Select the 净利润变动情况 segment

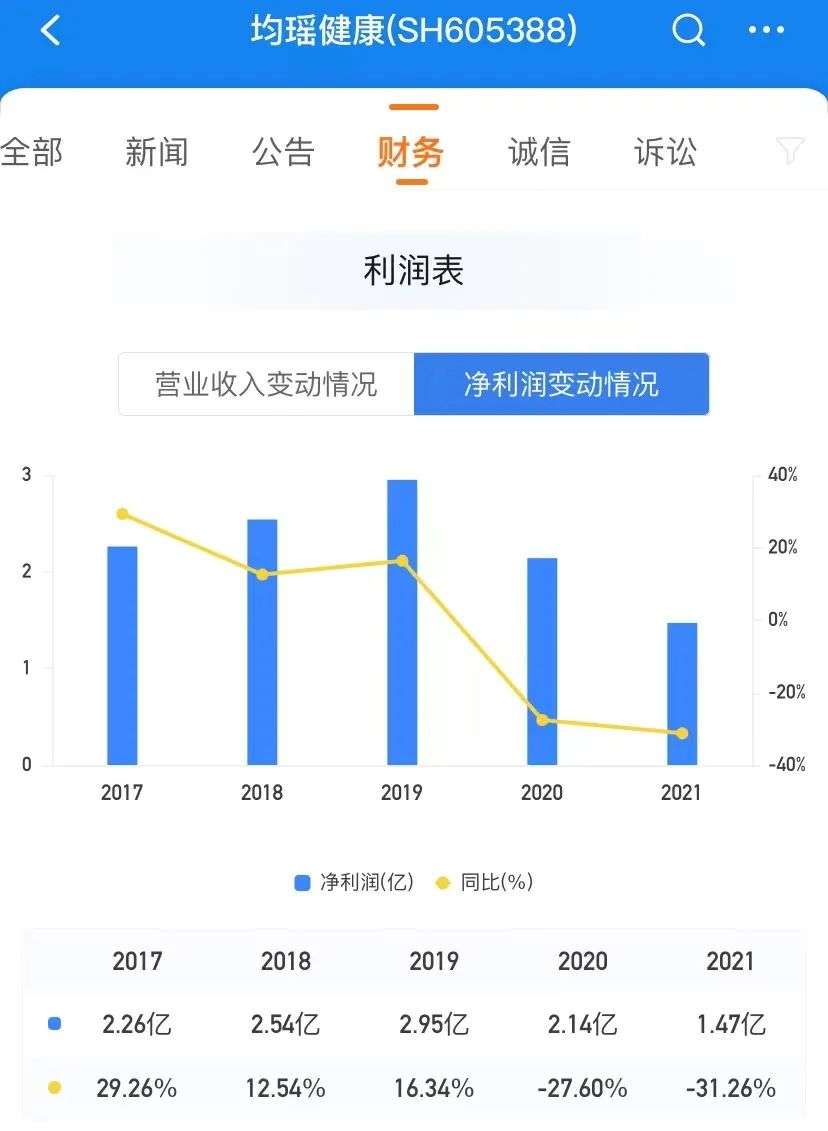coord(561,384)
